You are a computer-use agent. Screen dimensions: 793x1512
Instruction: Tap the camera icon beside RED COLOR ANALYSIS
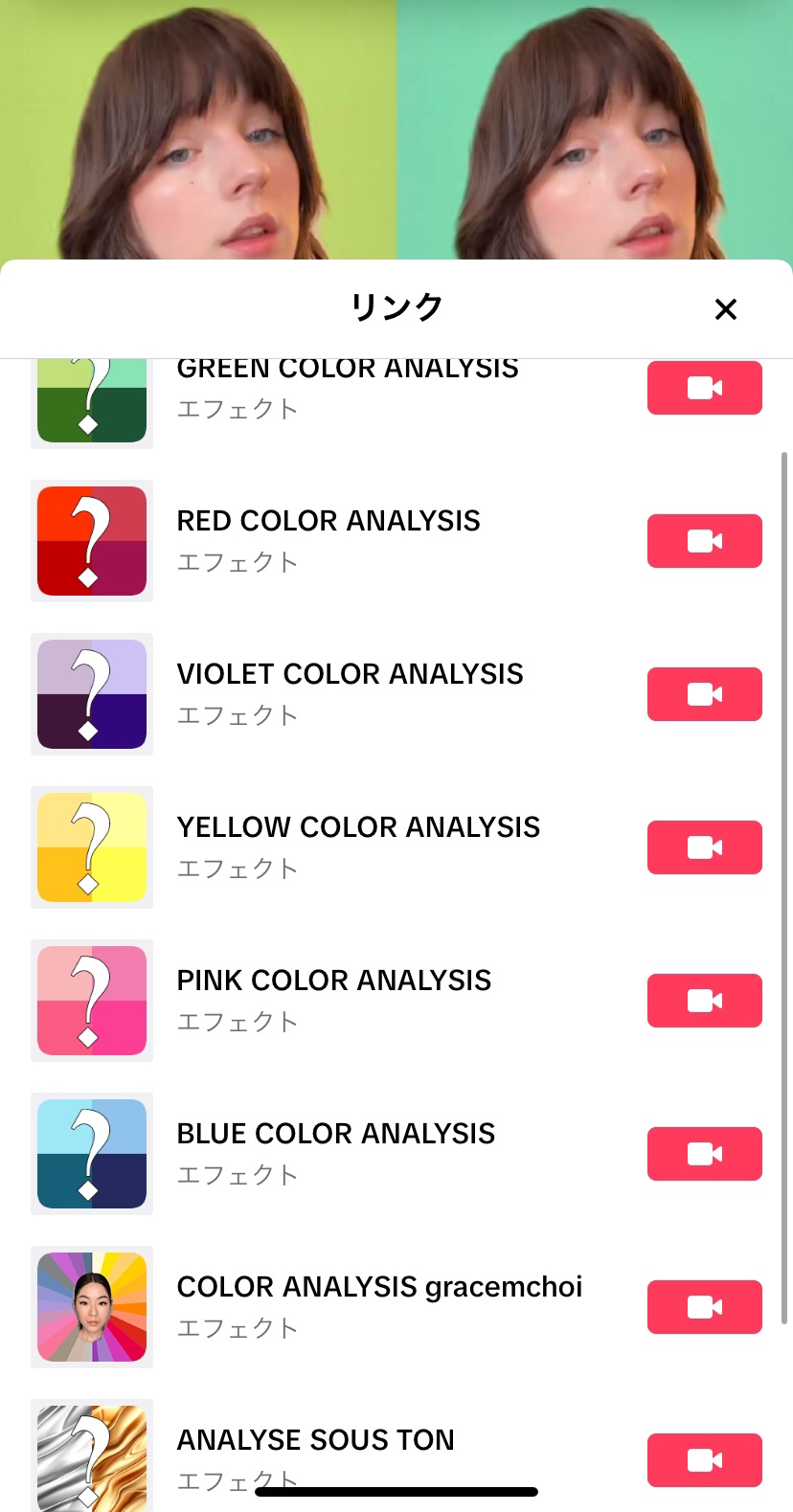coord(704,541)
